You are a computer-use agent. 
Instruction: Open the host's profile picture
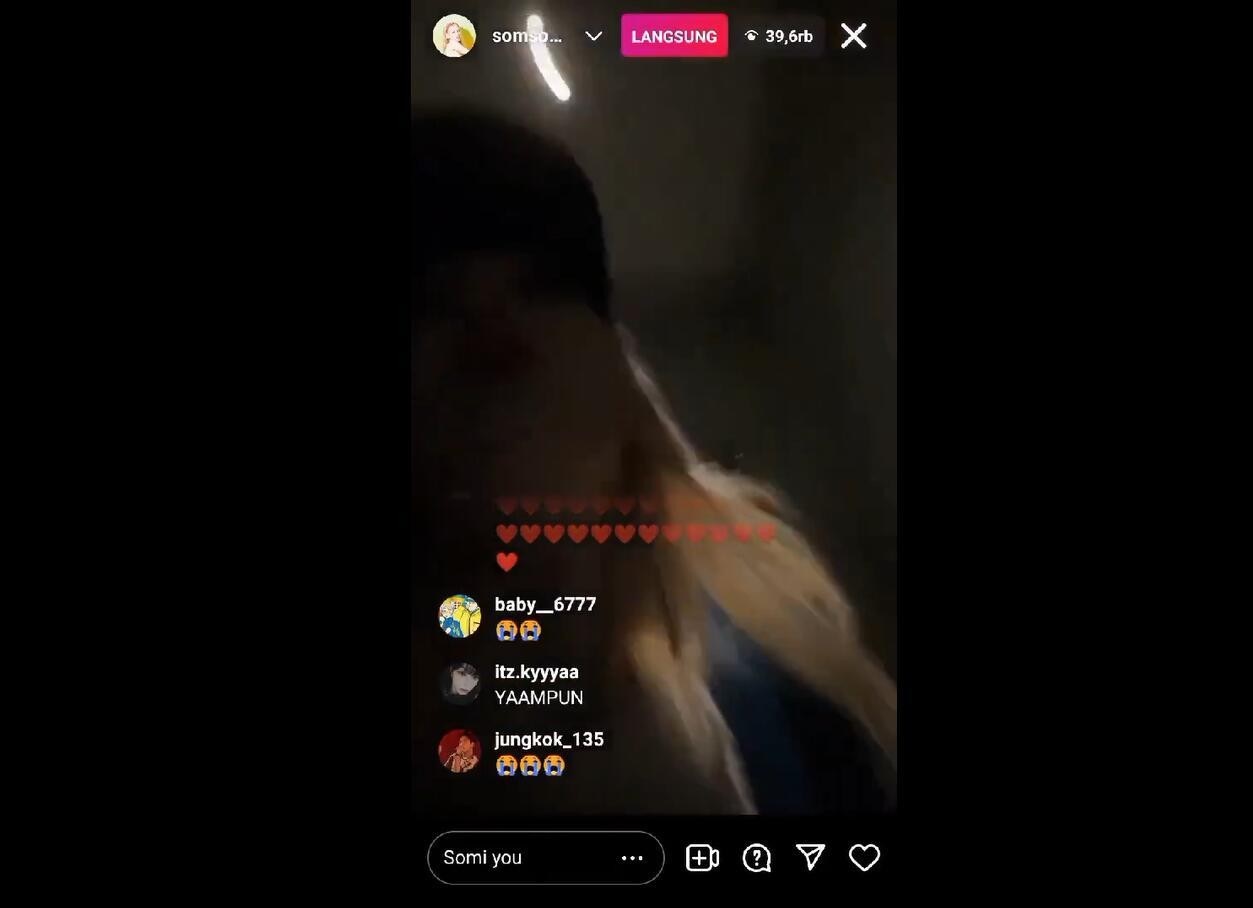click(x=454, y=36)
